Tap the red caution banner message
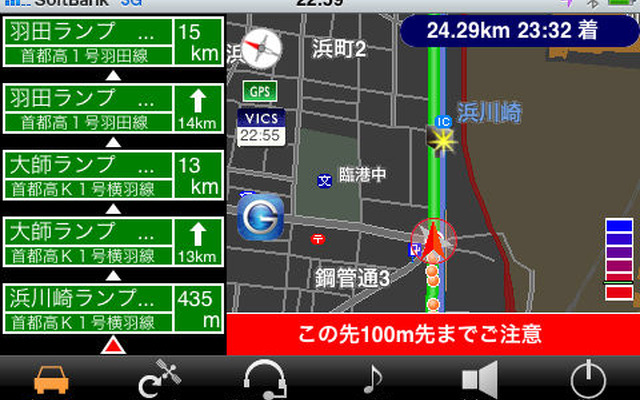 tap(432, 333)
